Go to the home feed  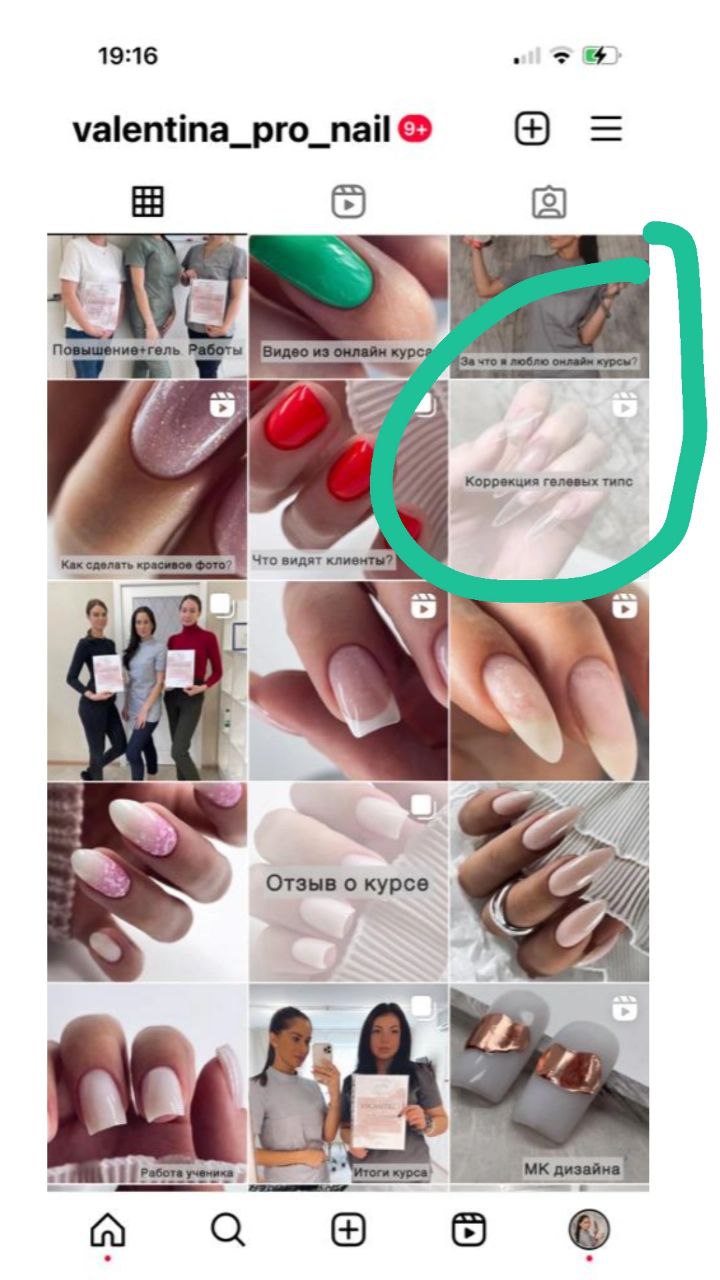pos(108,1230)
